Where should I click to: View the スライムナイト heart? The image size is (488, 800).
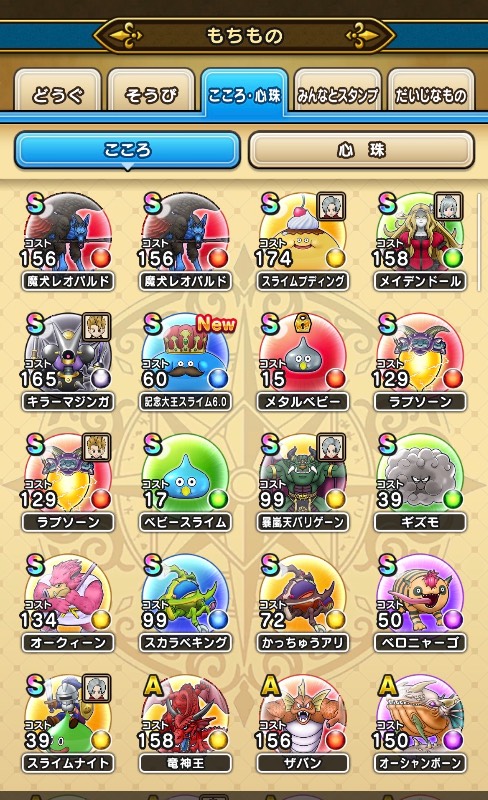point(68,722)
